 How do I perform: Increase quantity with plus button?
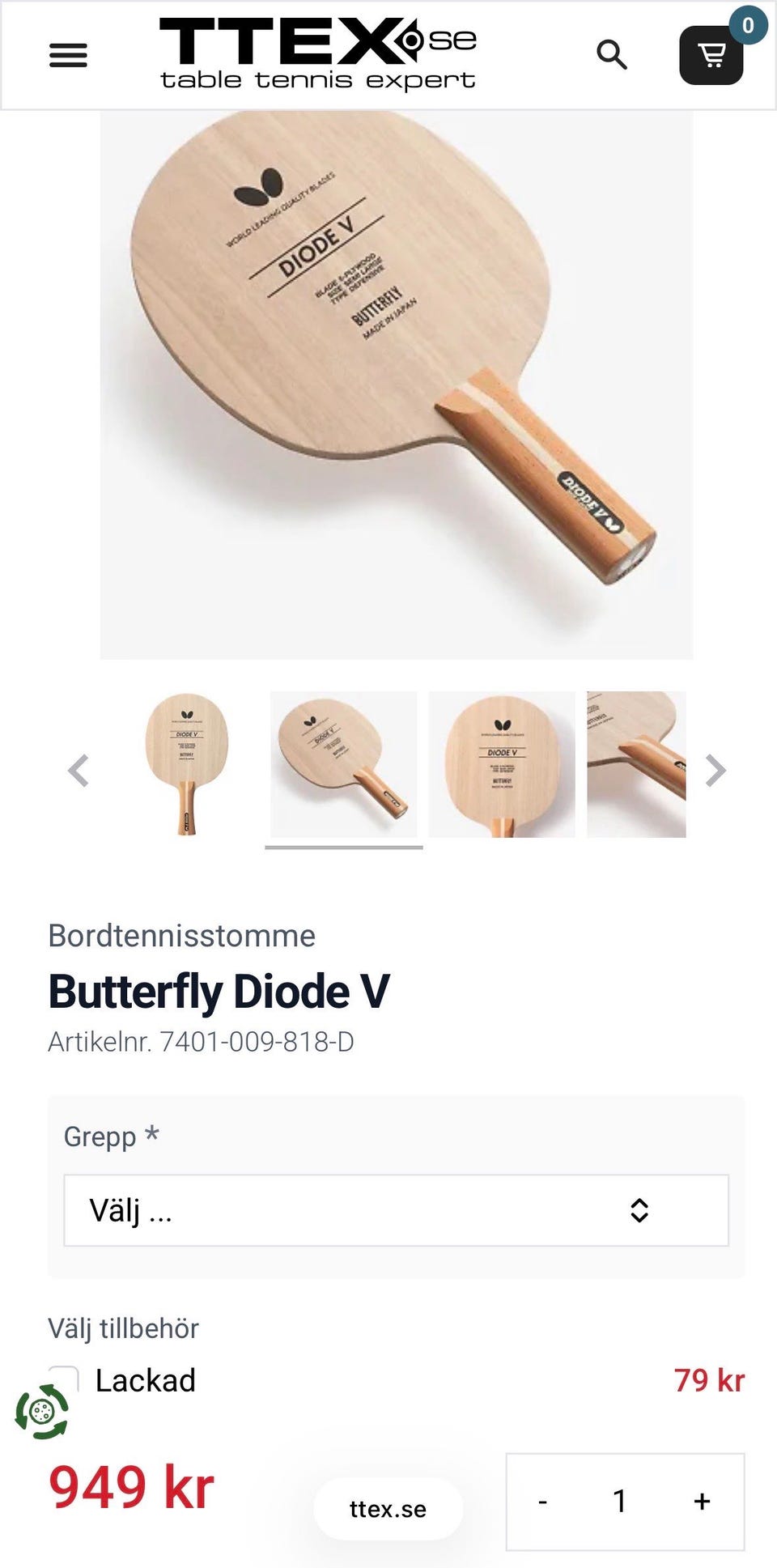702,1502
